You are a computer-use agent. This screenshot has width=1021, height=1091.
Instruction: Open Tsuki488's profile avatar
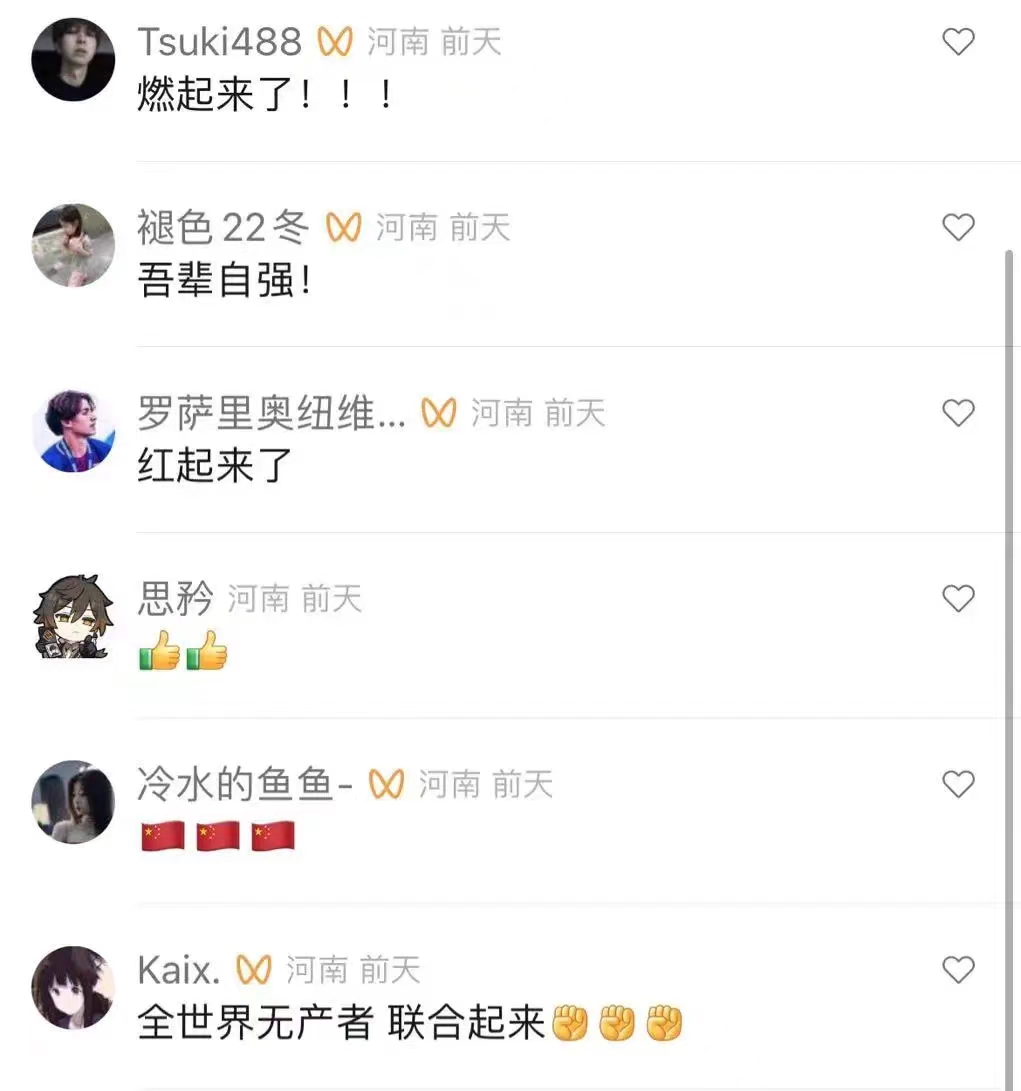point(73,60)
